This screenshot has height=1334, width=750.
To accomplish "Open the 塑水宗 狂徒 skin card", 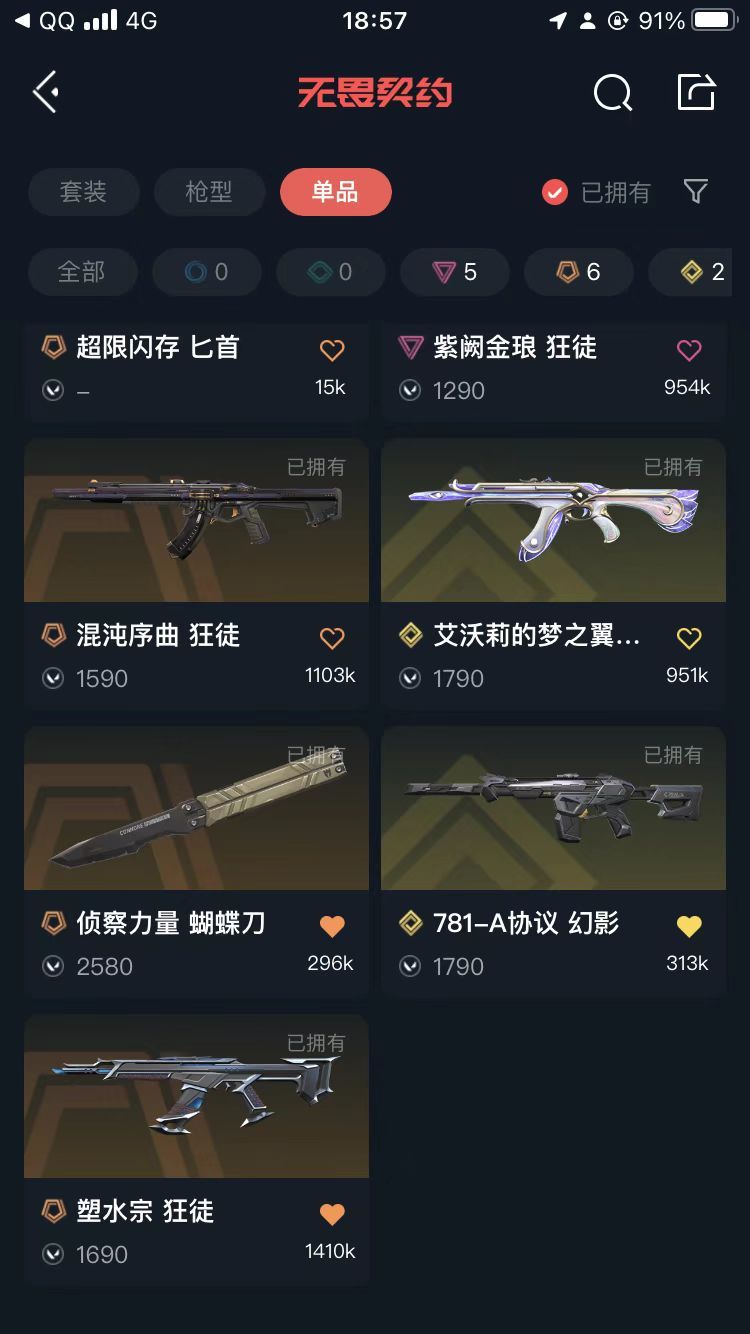I will pos(196,1150).
